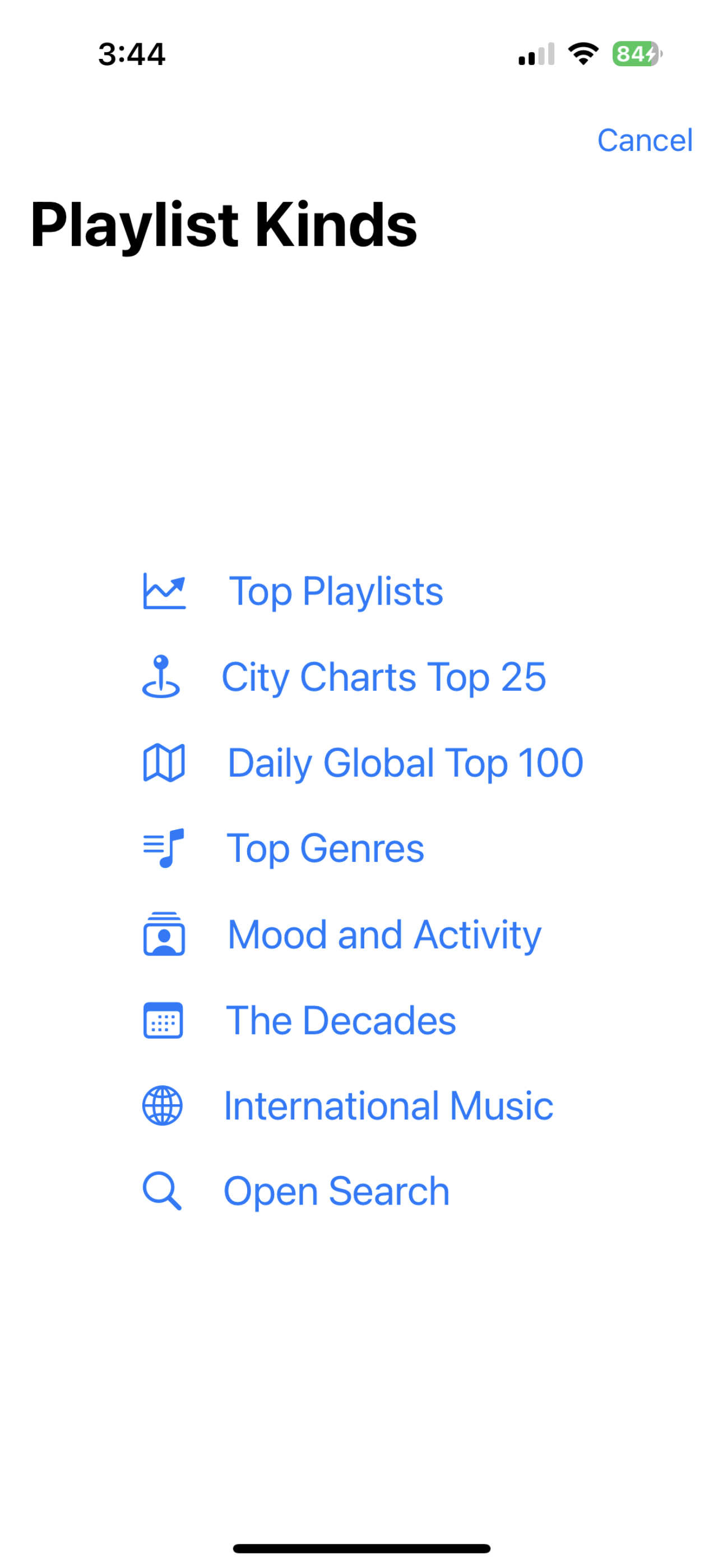The height and width of the screenshot is (1568, 723).
Task: Open Mood and Activity playlists
Action: (x=341, y=934)
